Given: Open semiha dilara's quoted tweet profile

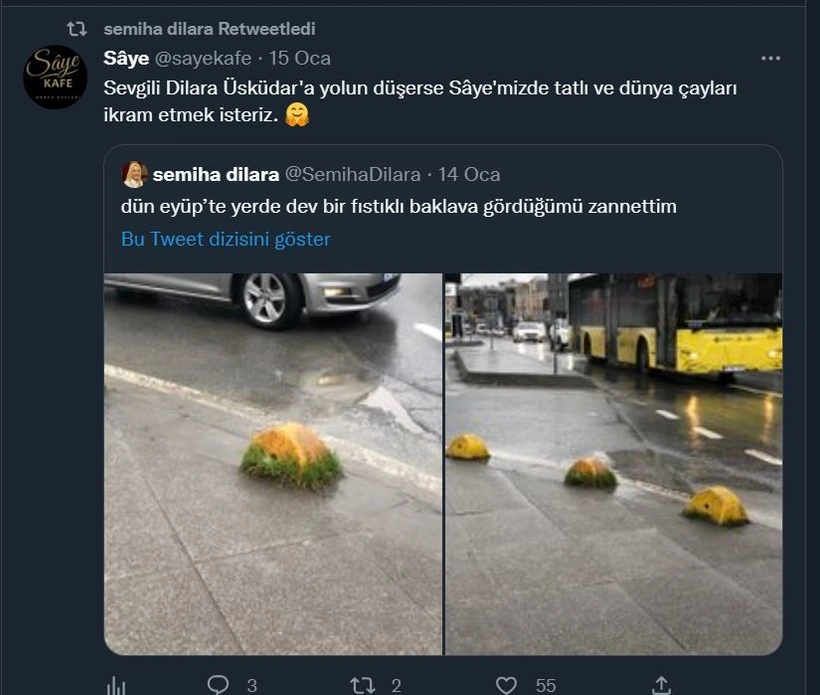Looking at the screenshot, I should 215,175.
